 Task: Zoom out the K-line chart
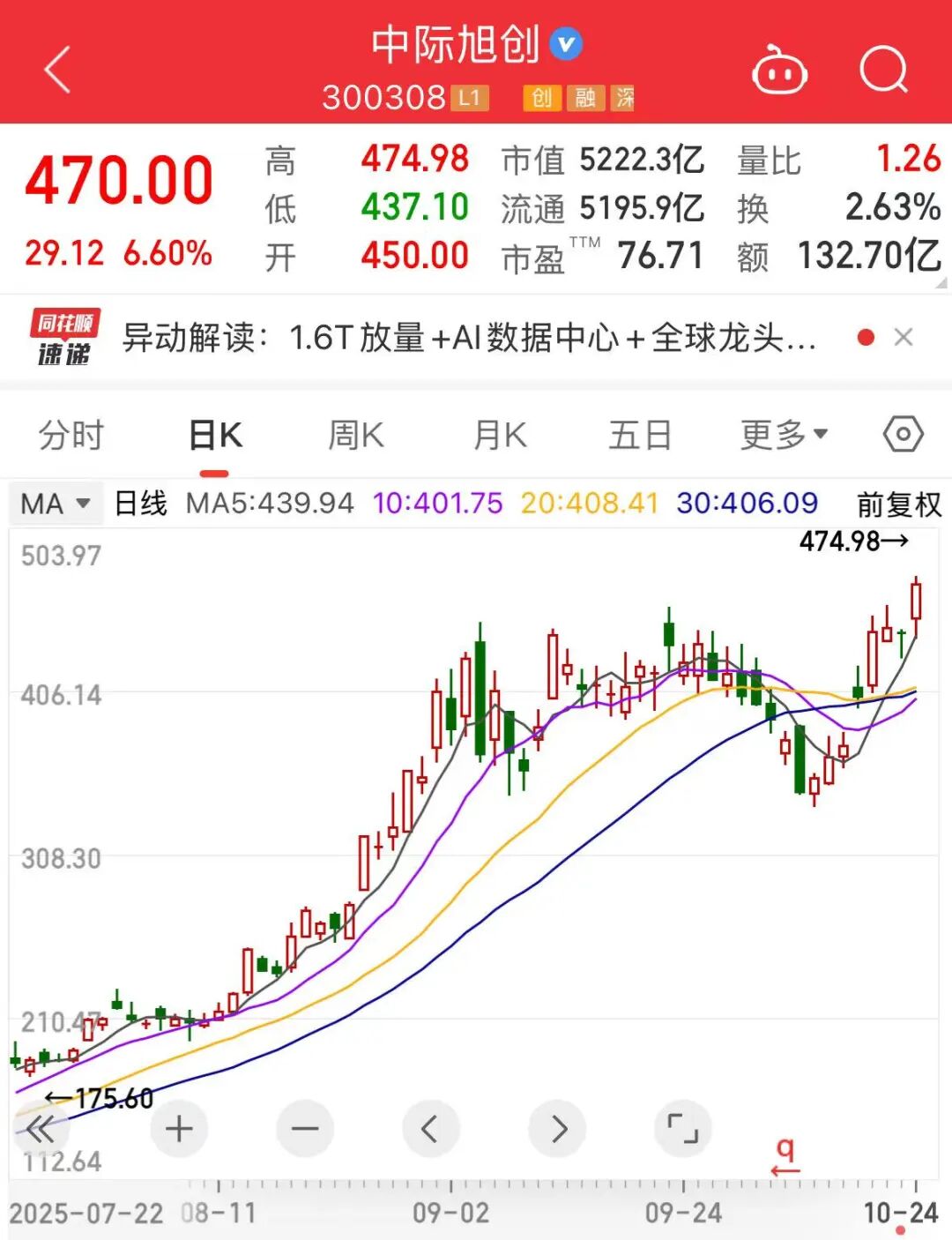[x=305, y=1128]
